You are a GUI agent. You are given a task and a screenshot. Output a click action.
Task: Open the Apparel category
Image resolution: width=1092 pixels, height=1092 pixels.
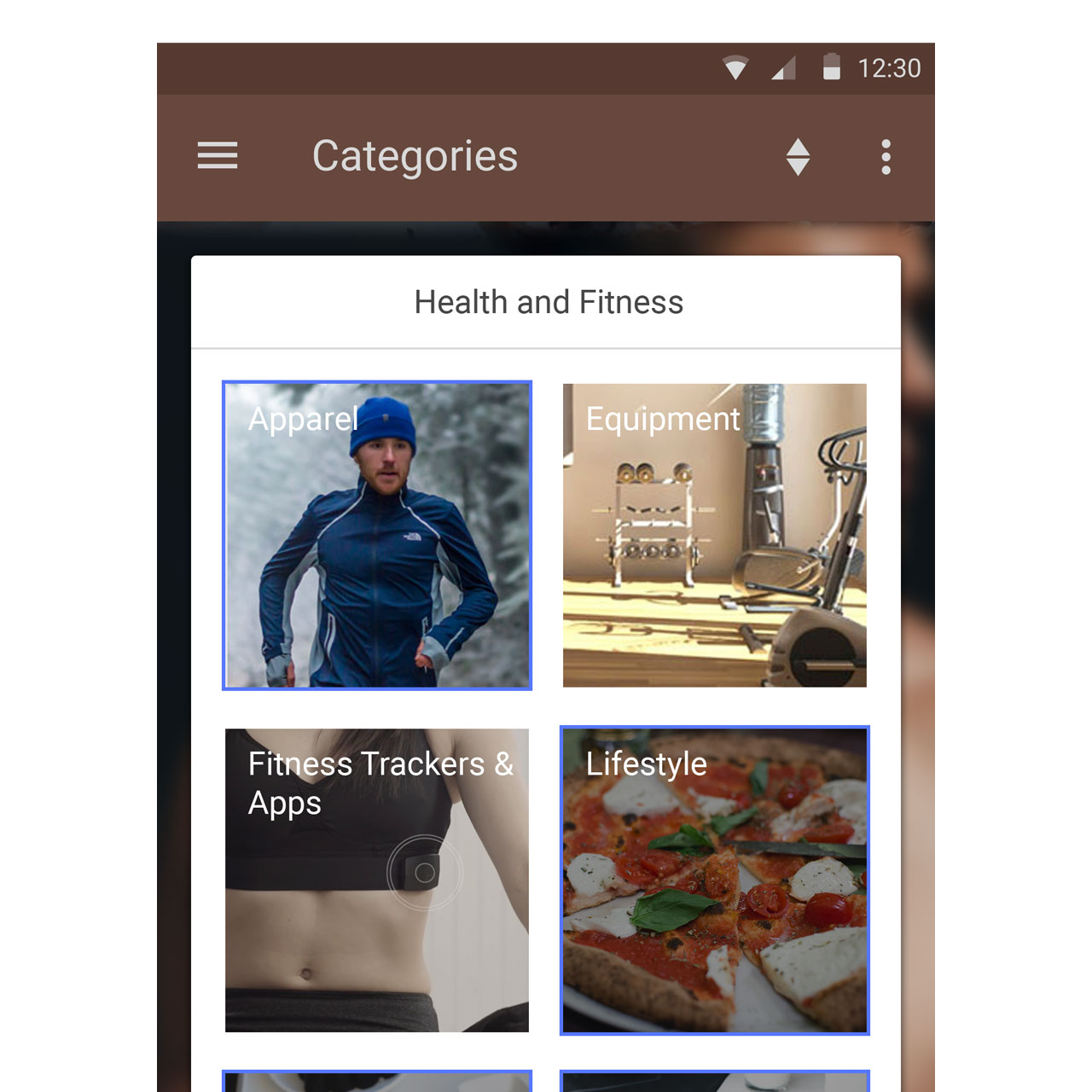pos(377,536)
